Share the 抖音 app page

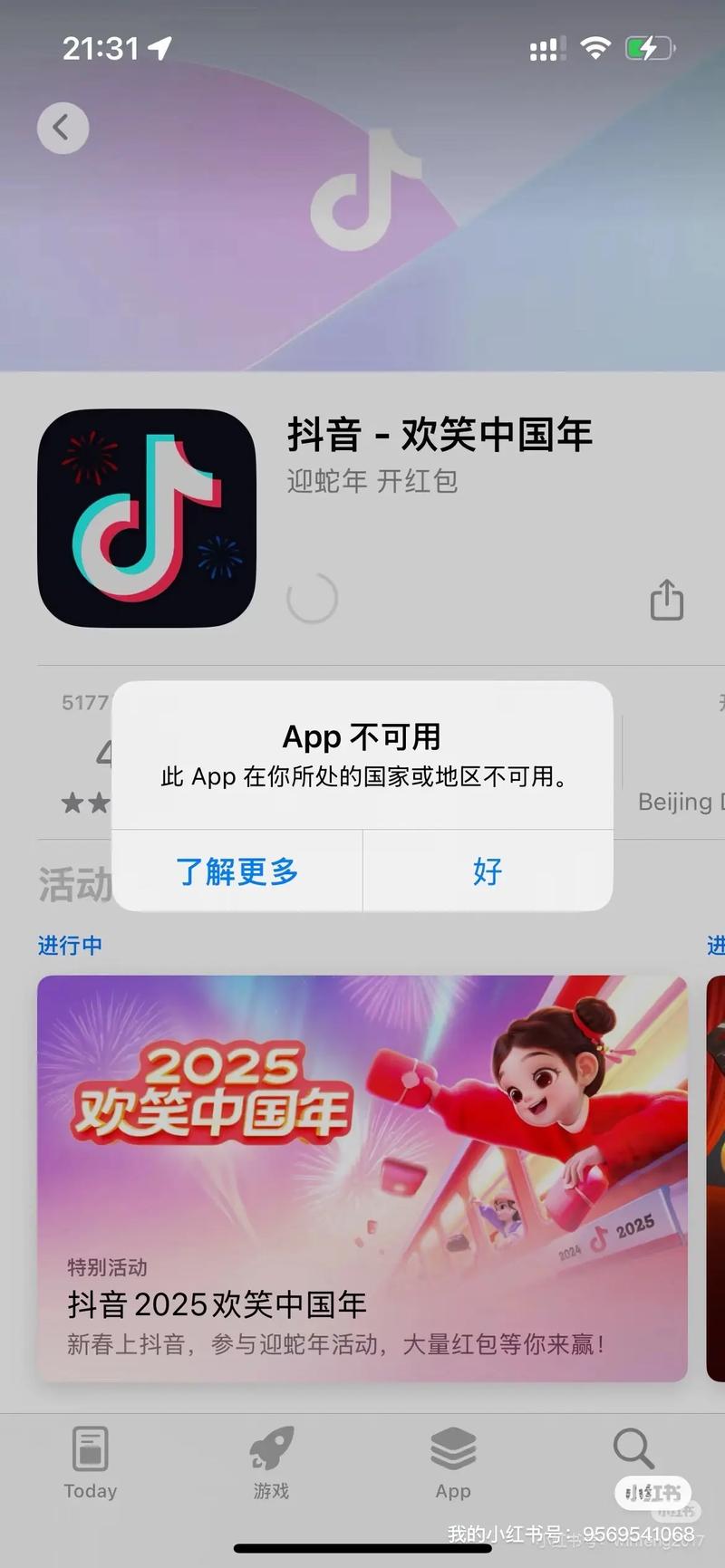point(666,600)
